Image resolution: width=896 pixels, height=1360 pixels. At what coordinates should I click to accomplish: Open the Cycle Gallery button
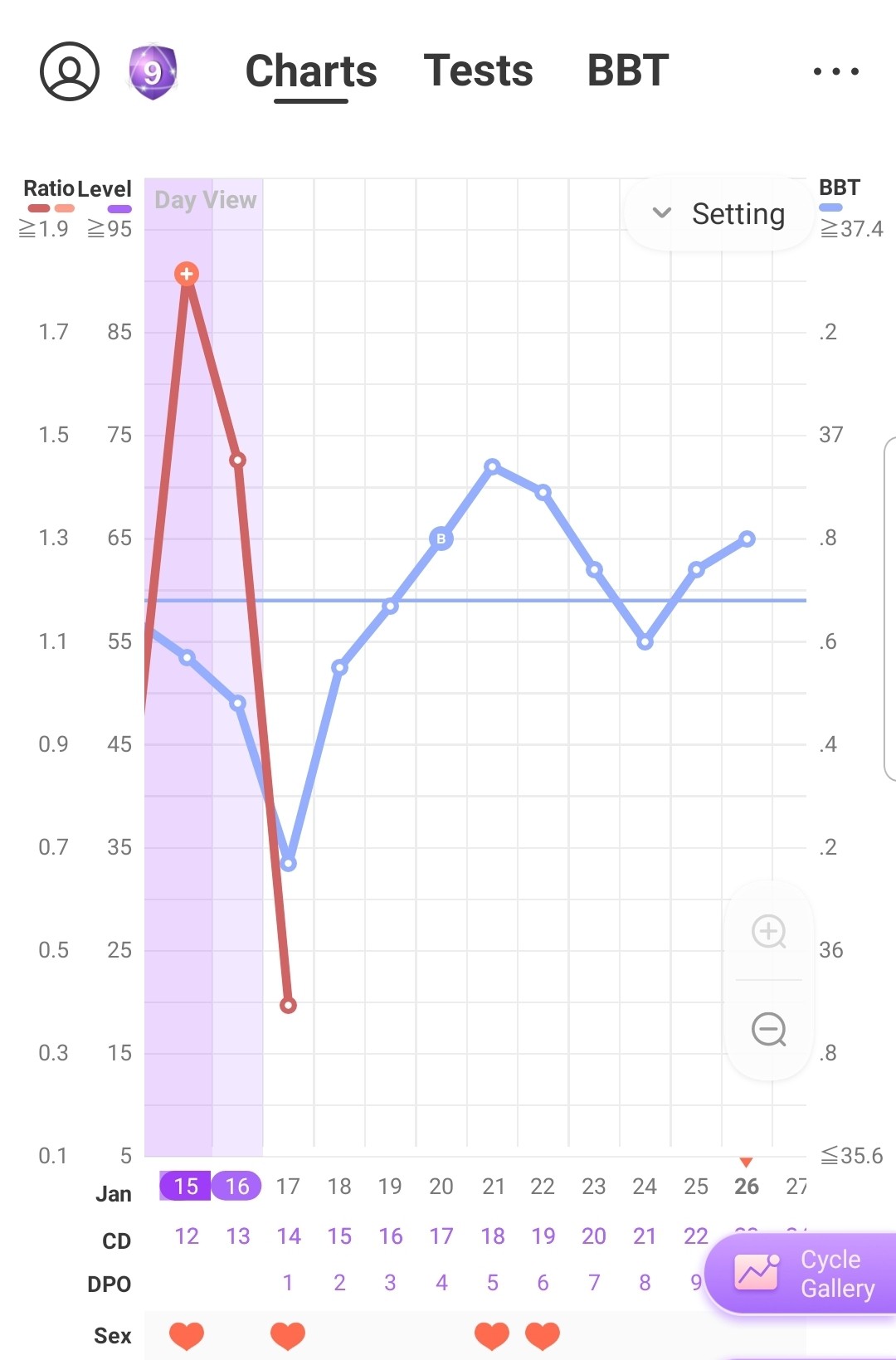tap(805, 1274)
